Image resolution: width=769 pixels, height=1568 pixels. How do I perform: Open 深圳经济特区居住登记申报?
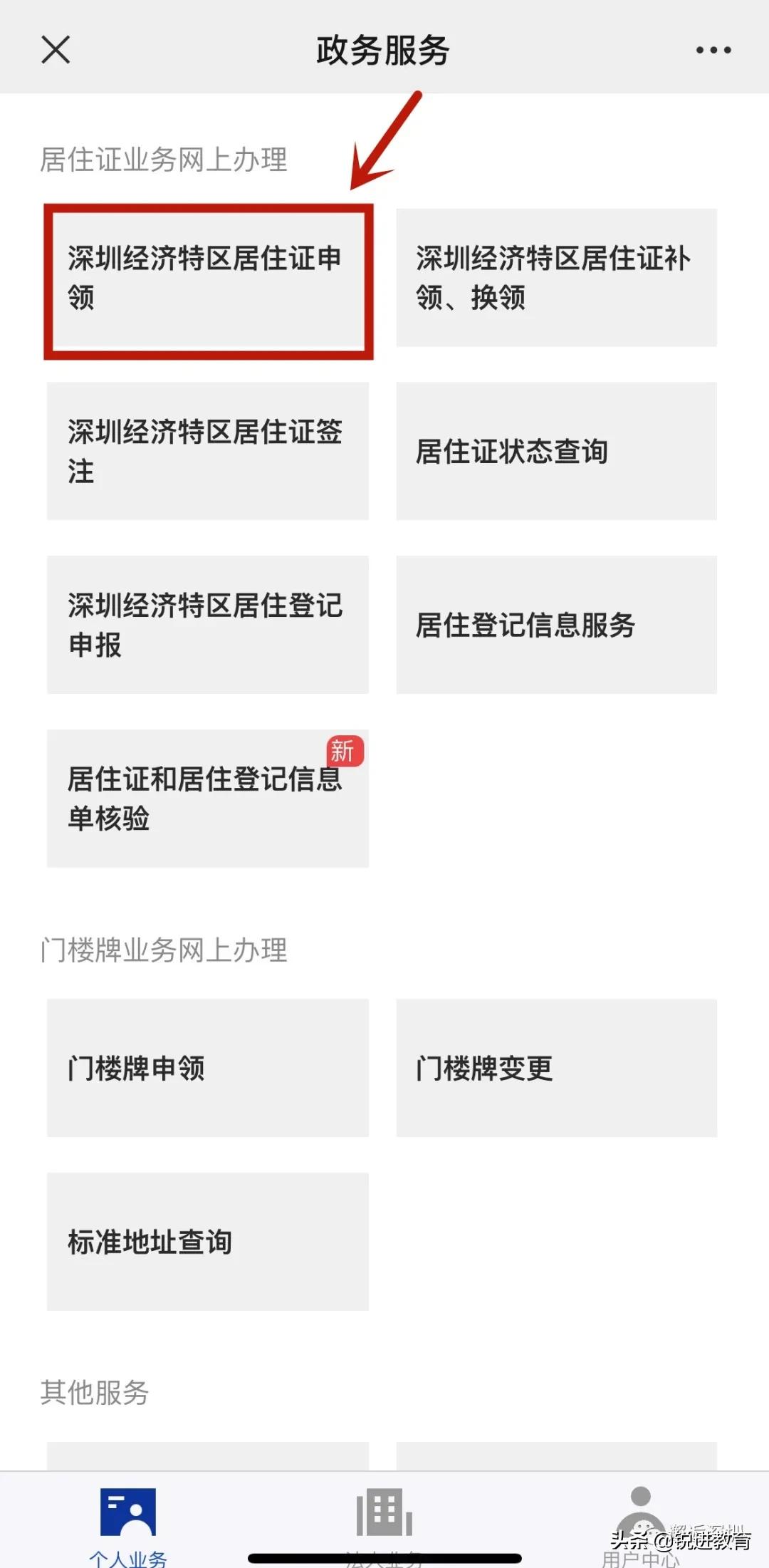208,625
